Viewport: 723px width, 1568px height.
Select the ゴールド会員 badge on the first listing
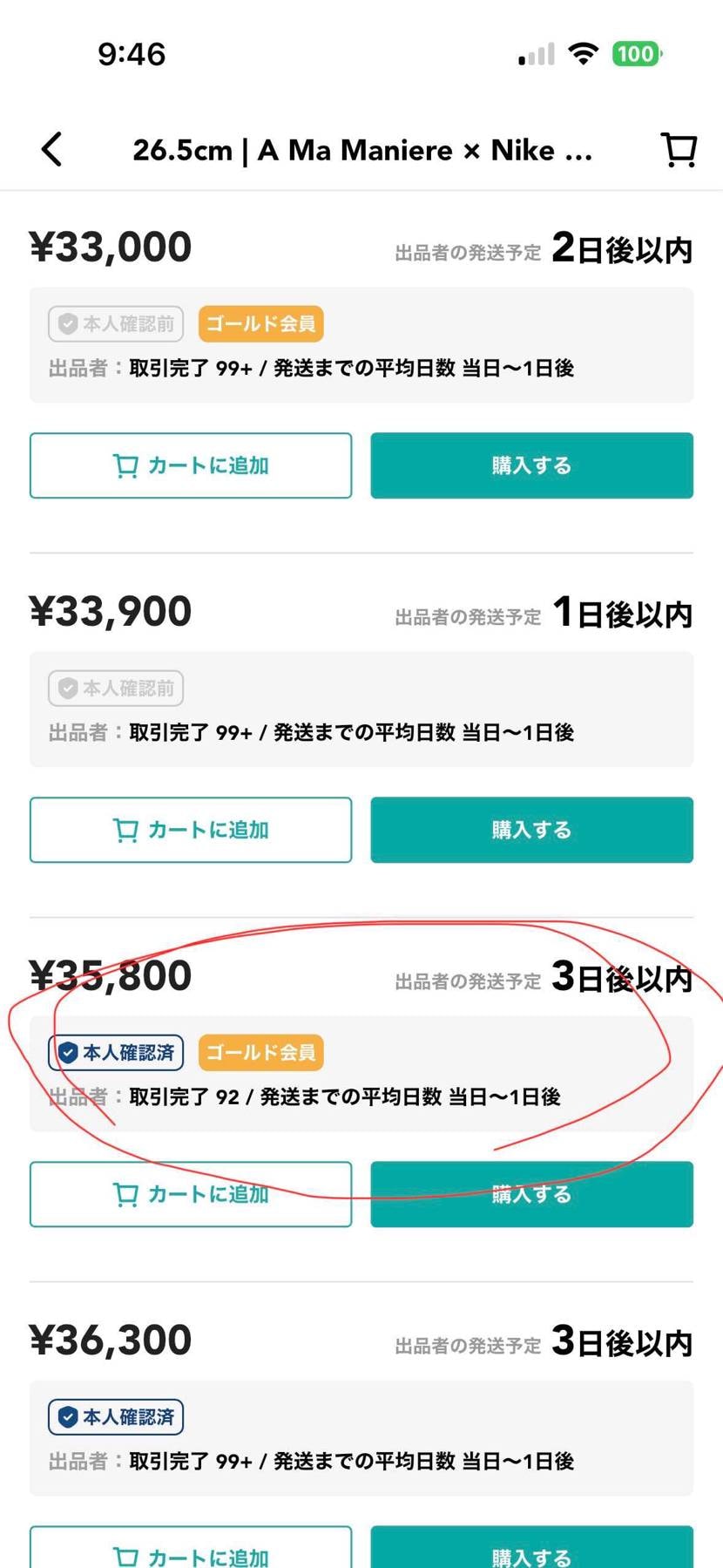[x=260, y=323]
